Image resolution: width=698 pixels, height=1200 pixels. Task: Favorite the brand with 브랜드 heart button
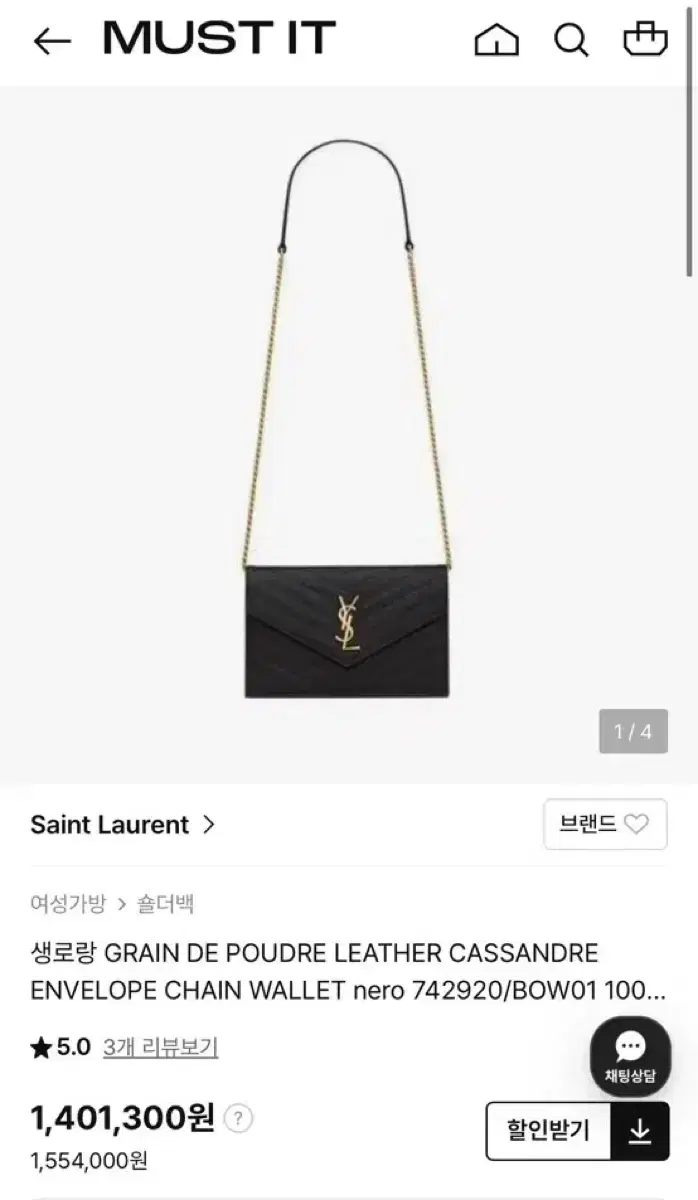point(605,825)
